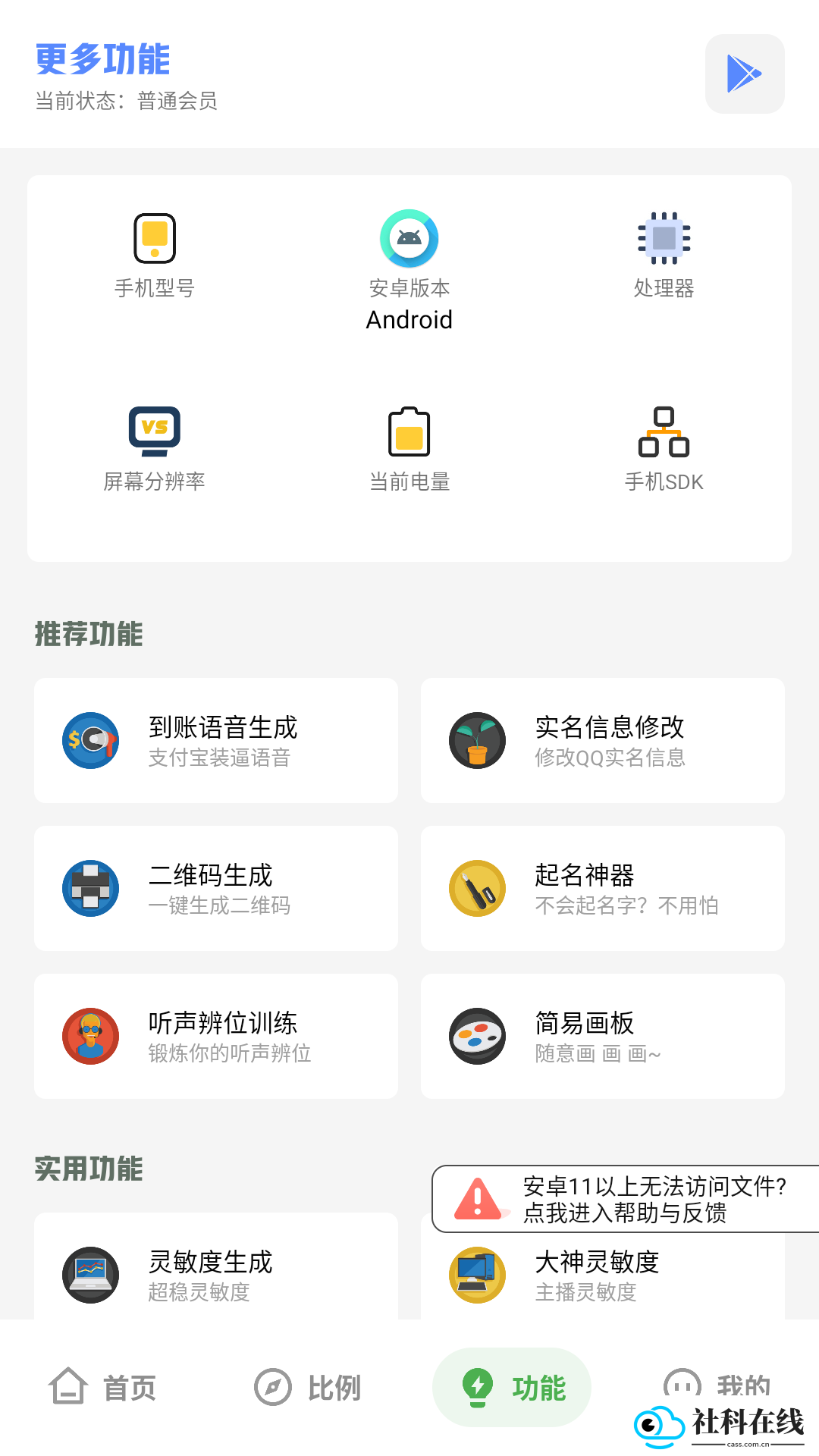Tap the blue play-arrow icon at top right
Screen dimensions: 819x1456
(x=745, y=74)
